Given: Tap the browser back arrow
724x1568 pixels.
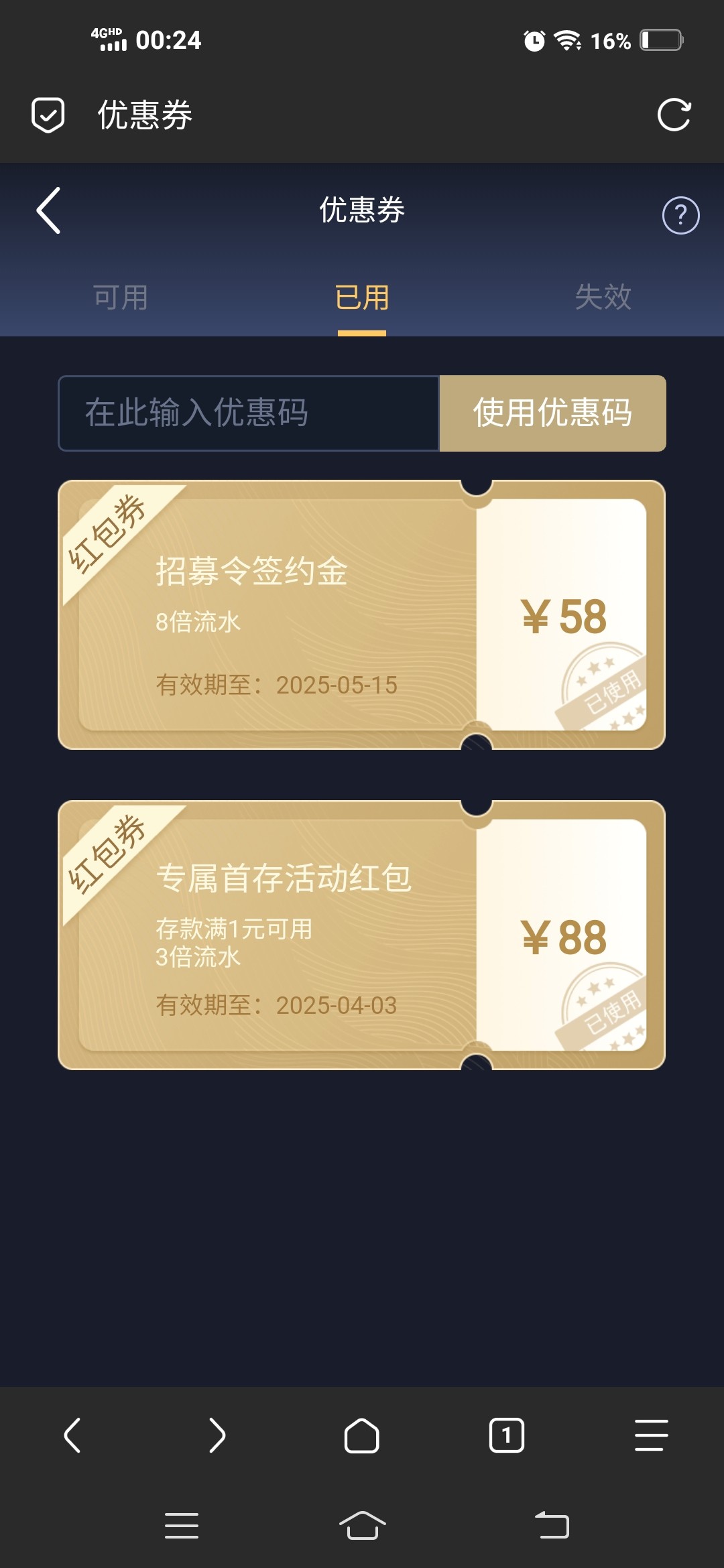Looking at the screenshot, I should (x=72, y=1435).
